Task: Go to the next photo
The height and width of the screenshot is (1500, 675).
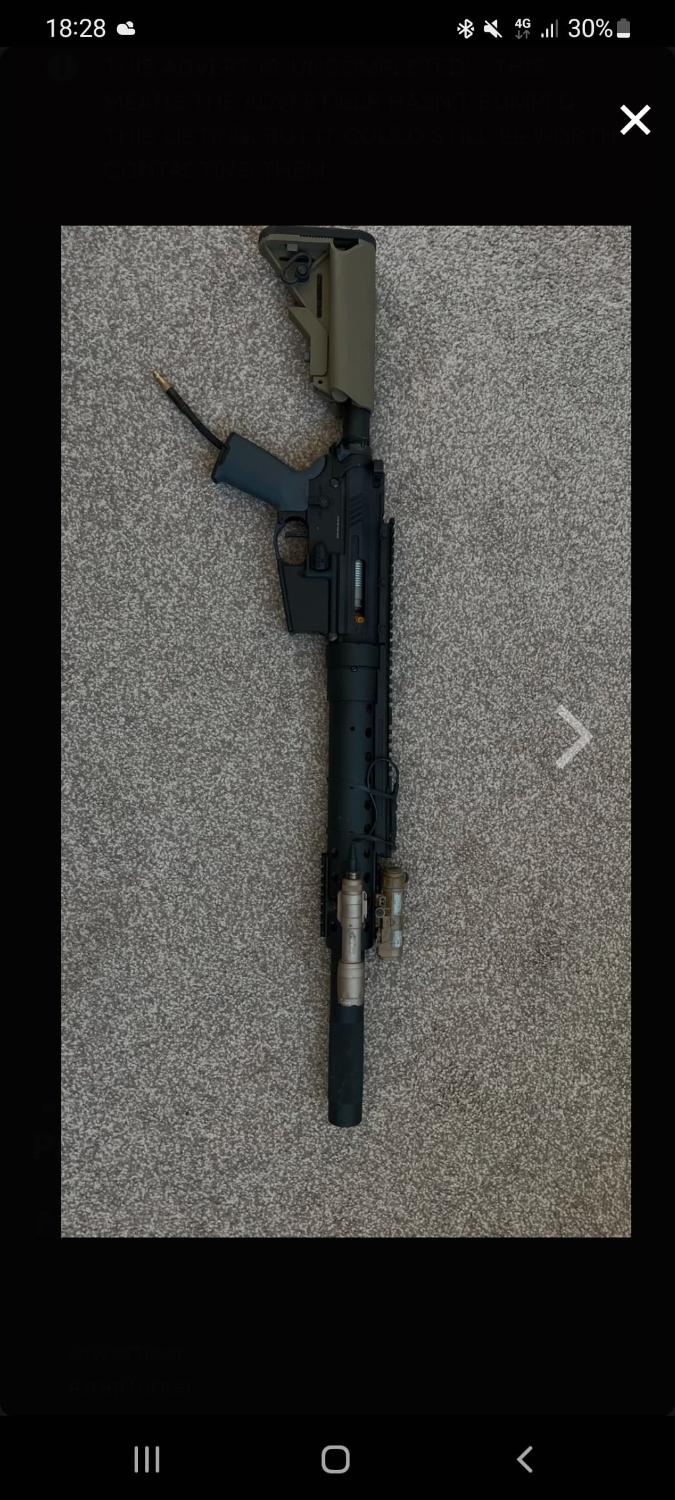Action: 573,737
